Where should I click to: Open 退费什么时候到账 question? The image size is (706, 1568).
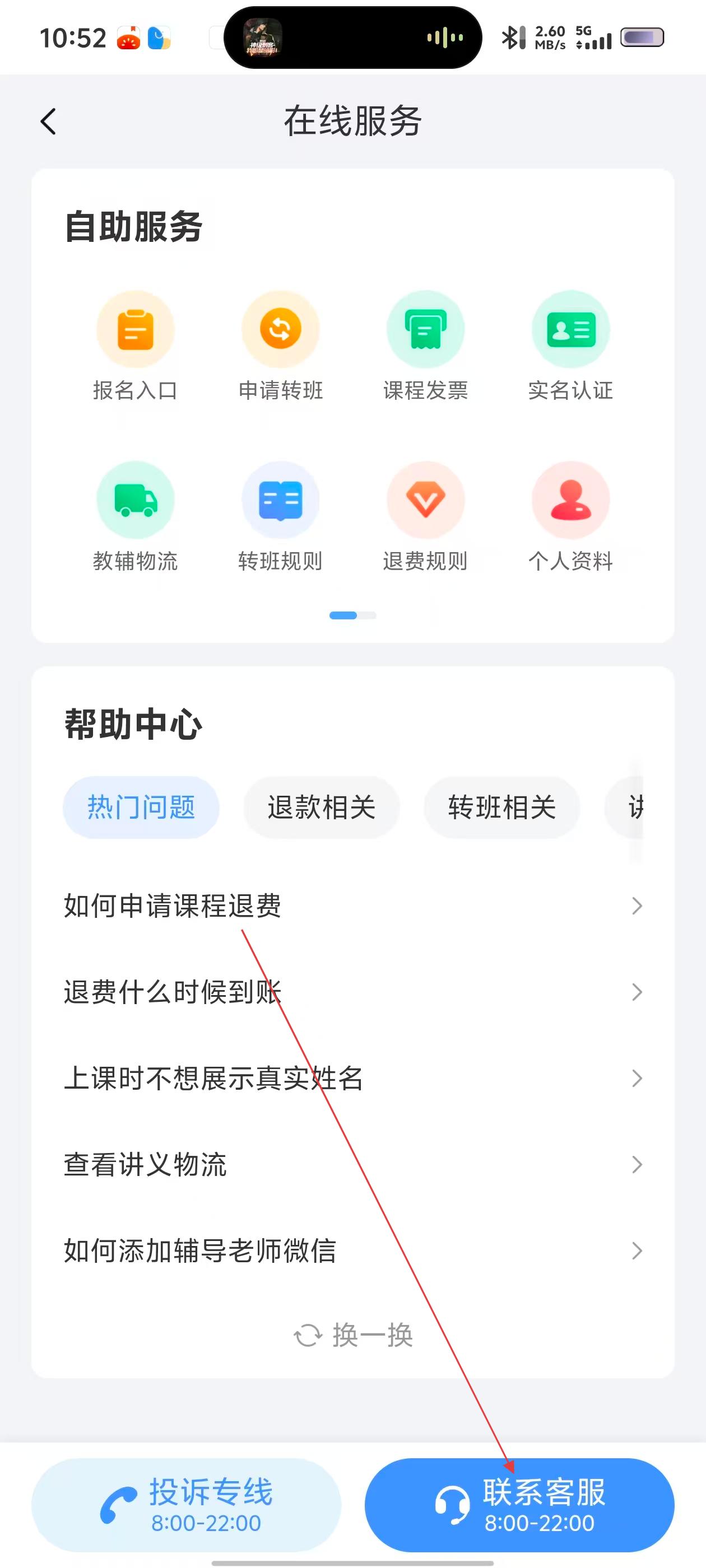tap(352, 992)
